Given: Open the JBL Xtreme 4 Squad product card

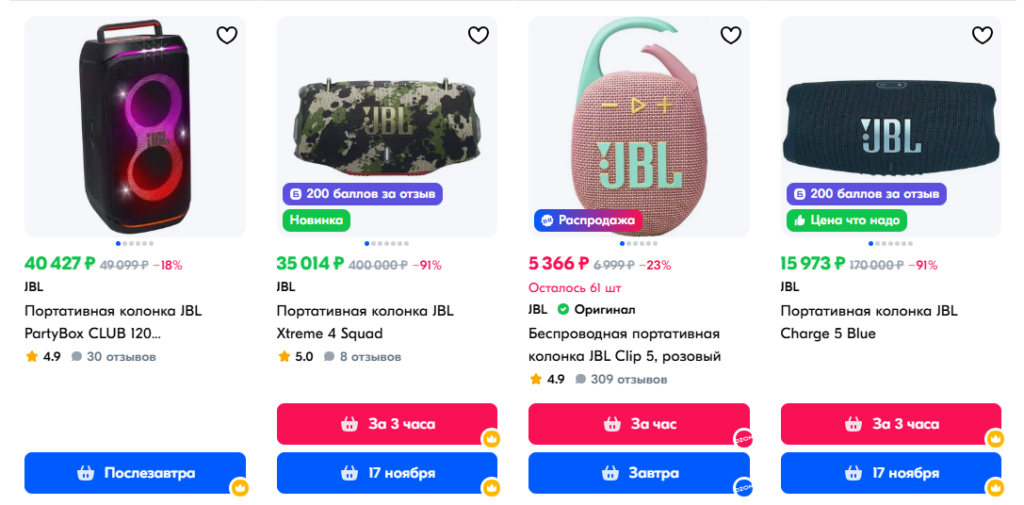Looking at the screenshot, I should (365, 321).
